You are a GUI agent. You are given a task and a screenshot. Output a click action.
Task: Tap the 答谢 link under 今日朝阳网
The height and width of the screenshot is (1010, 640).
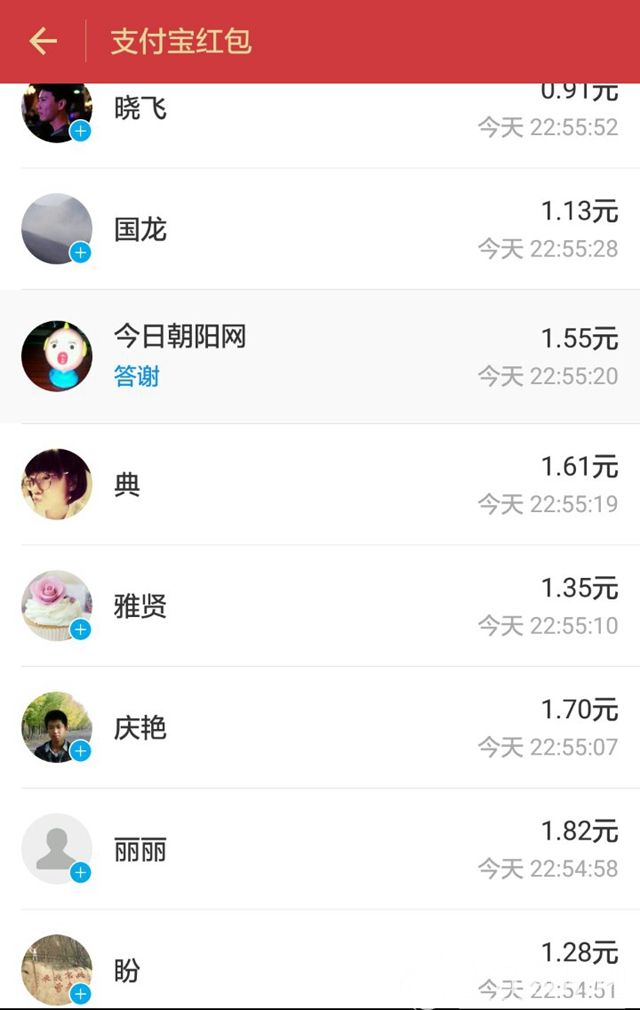tap(137, 377)
